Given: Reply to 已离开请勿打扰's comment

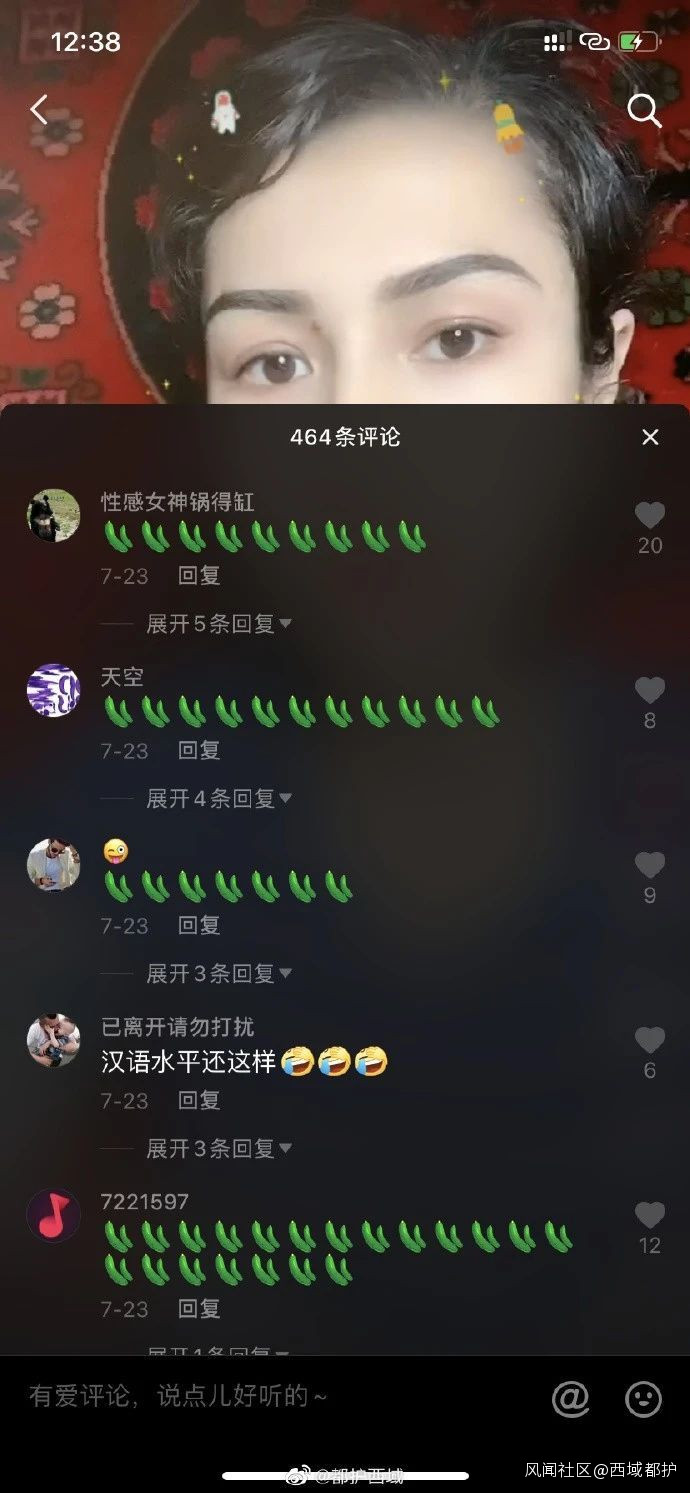Looking at the screenshot, I should tap(199, 1101).
